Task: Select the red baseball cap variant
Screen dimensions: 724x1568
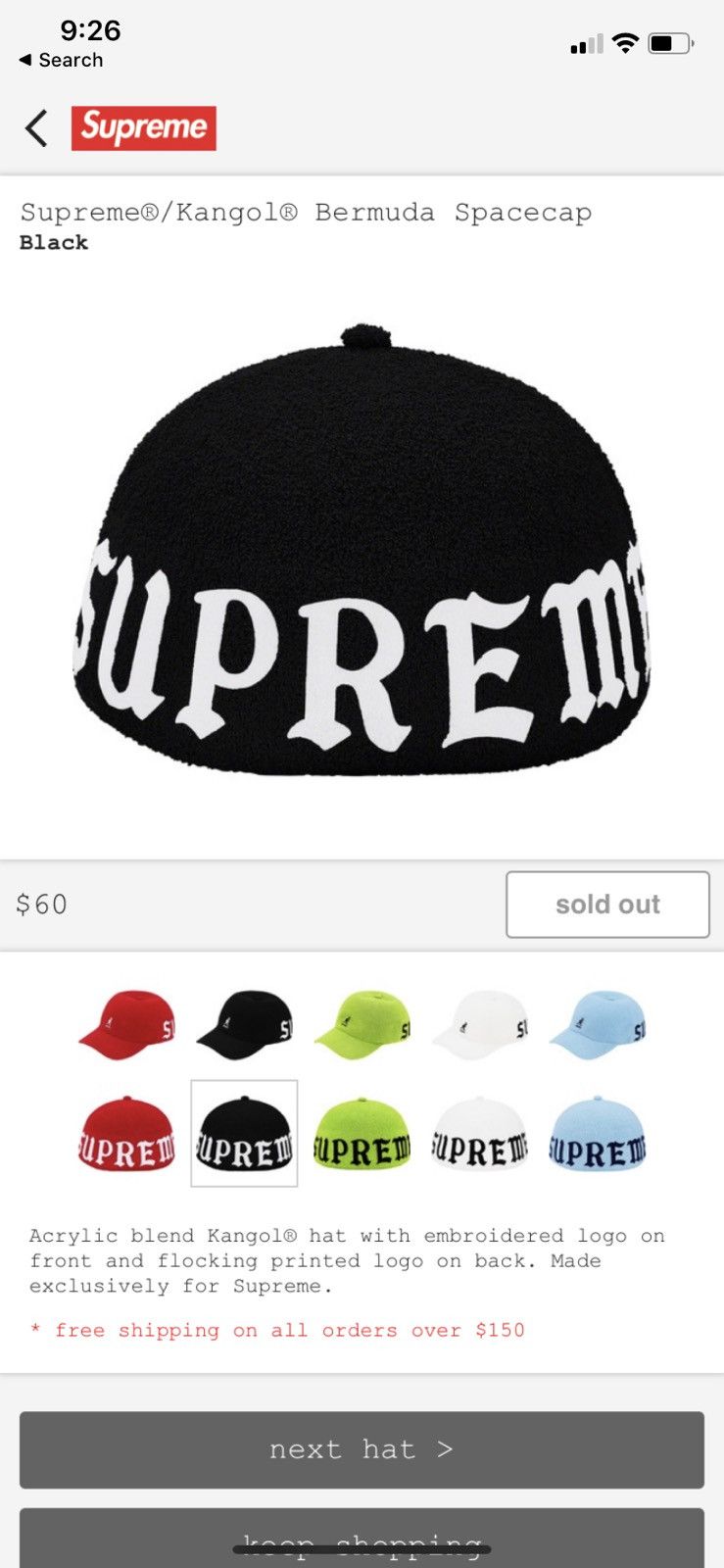Action: pos(126,1024)
